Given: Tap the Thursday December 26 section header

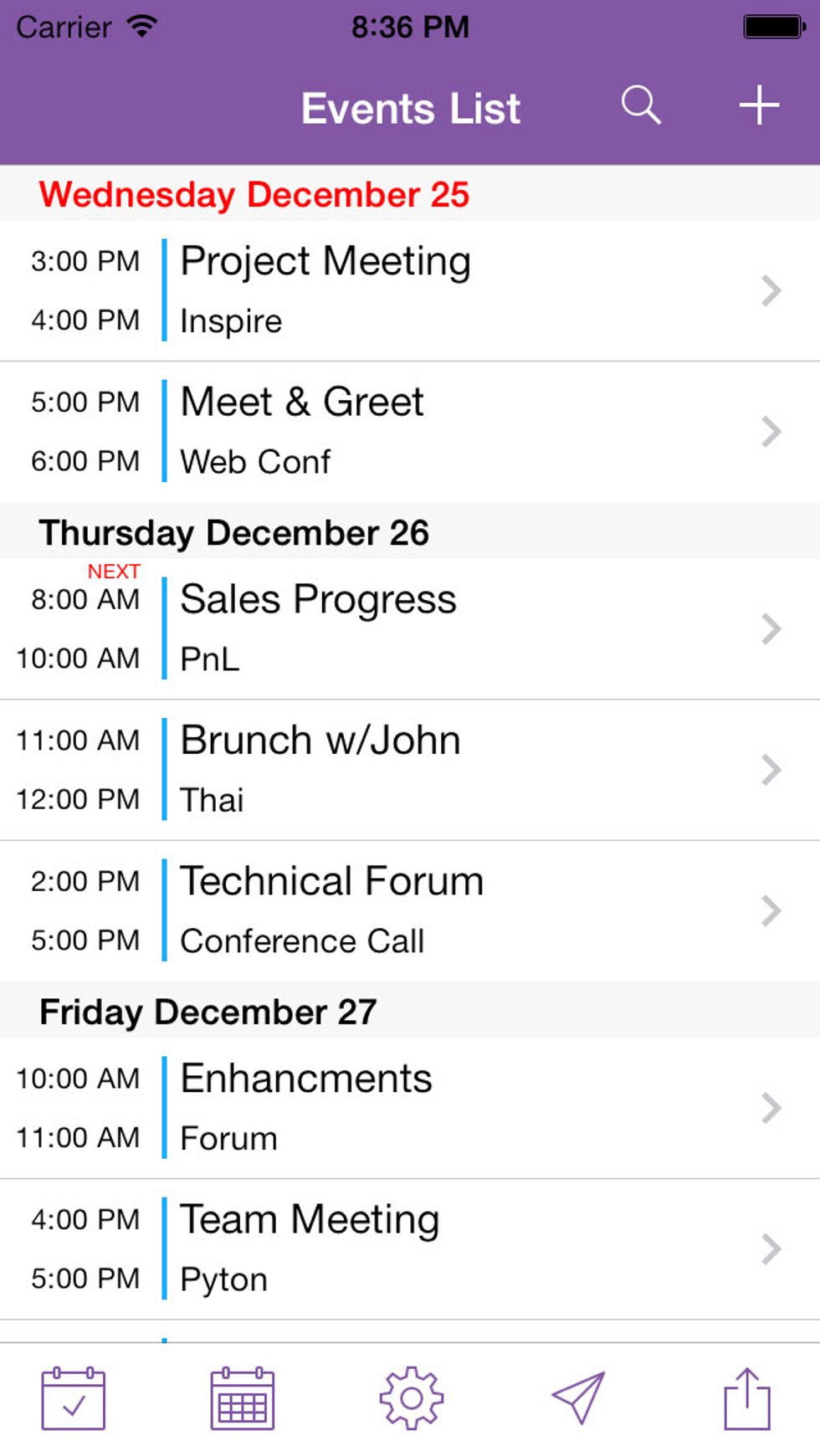Looking at the screenshot, I should click(x=235, y=532).
